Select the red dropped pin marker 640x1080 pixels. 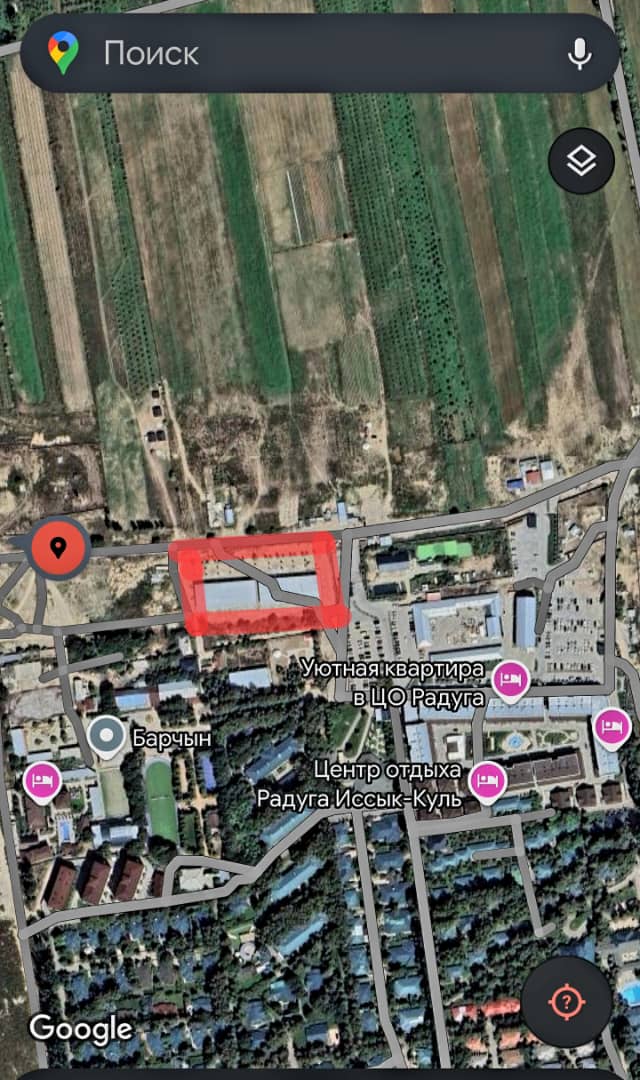pyautogui.click(x=58, y=547)
